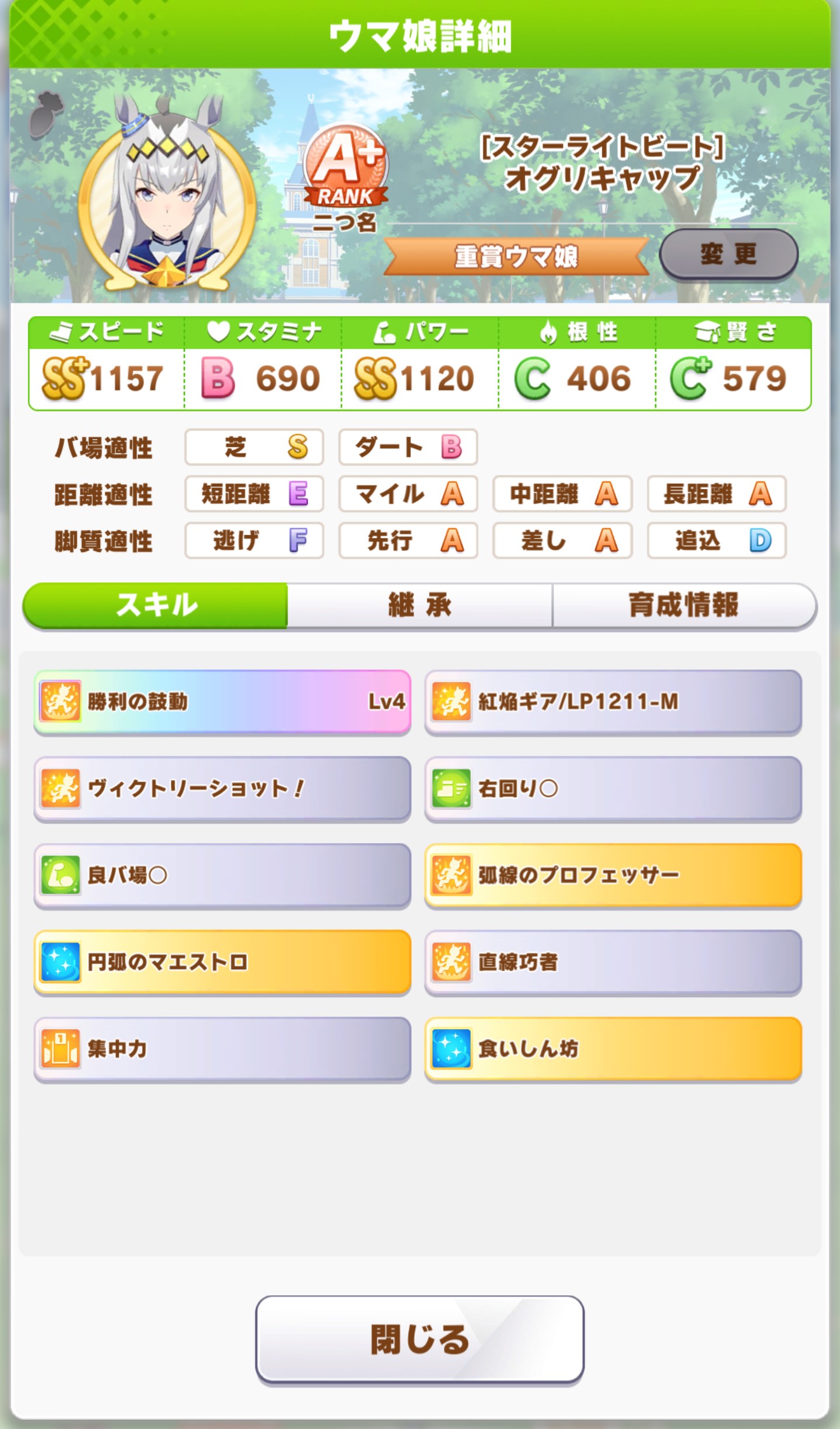Select the 円弧のマエストロ skill
The width and height of the screenshot is (840, 1429).
(x=222, y=962)
